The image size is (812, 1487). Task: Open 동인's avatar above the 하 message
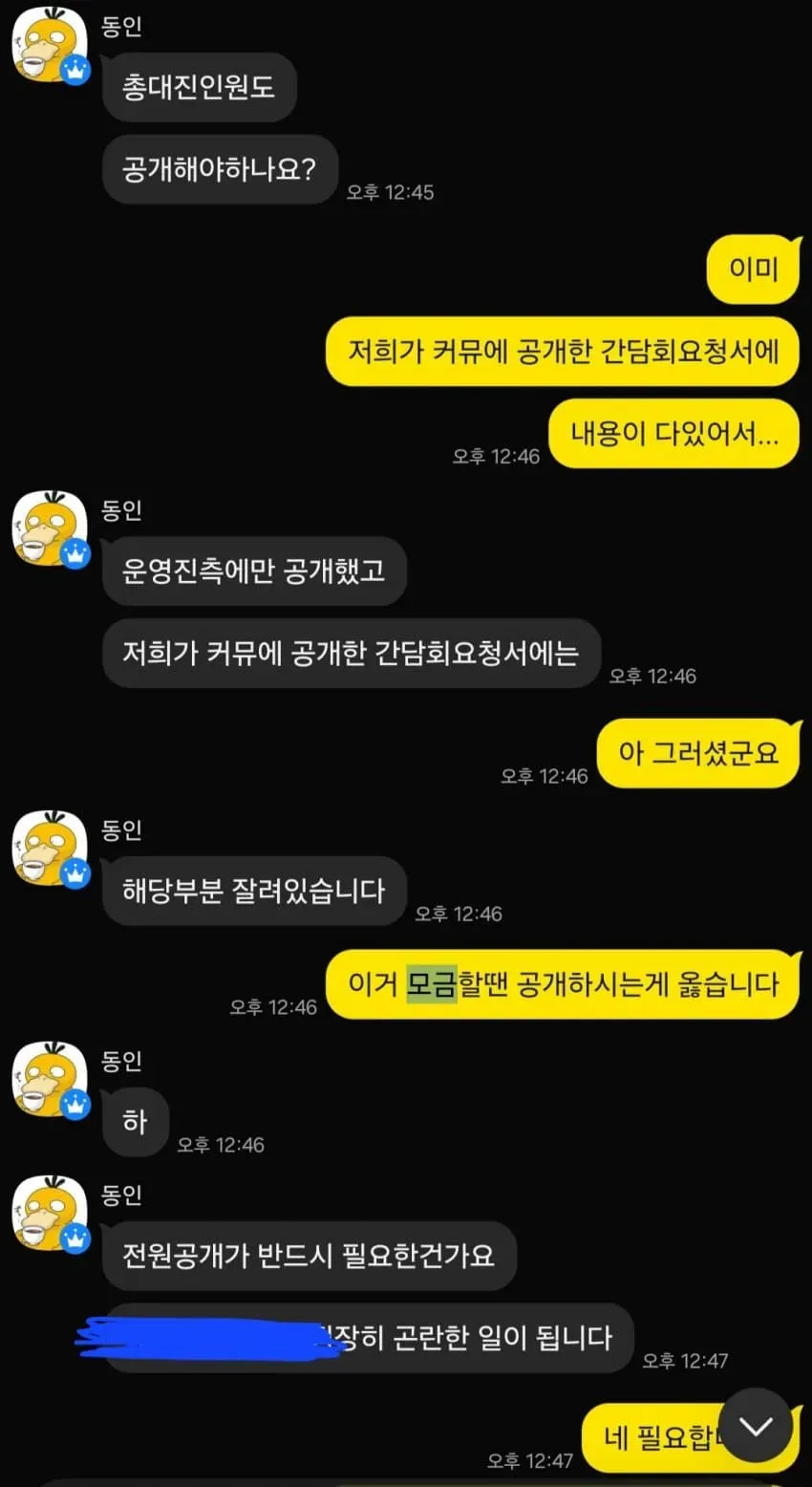[x=50, y=1080]
